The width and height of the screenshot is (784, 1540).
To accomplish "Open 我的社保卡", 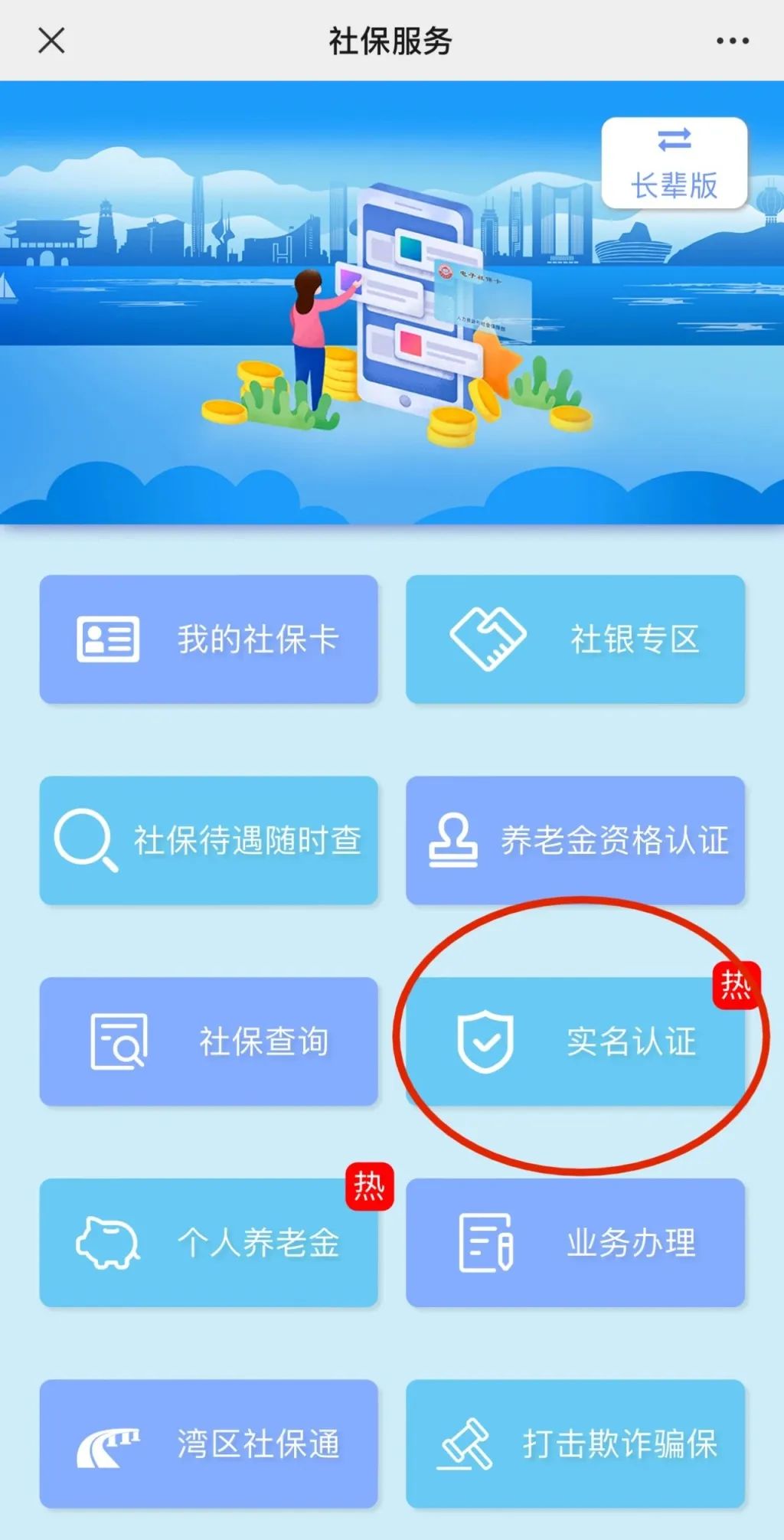I will coord(208,639).
